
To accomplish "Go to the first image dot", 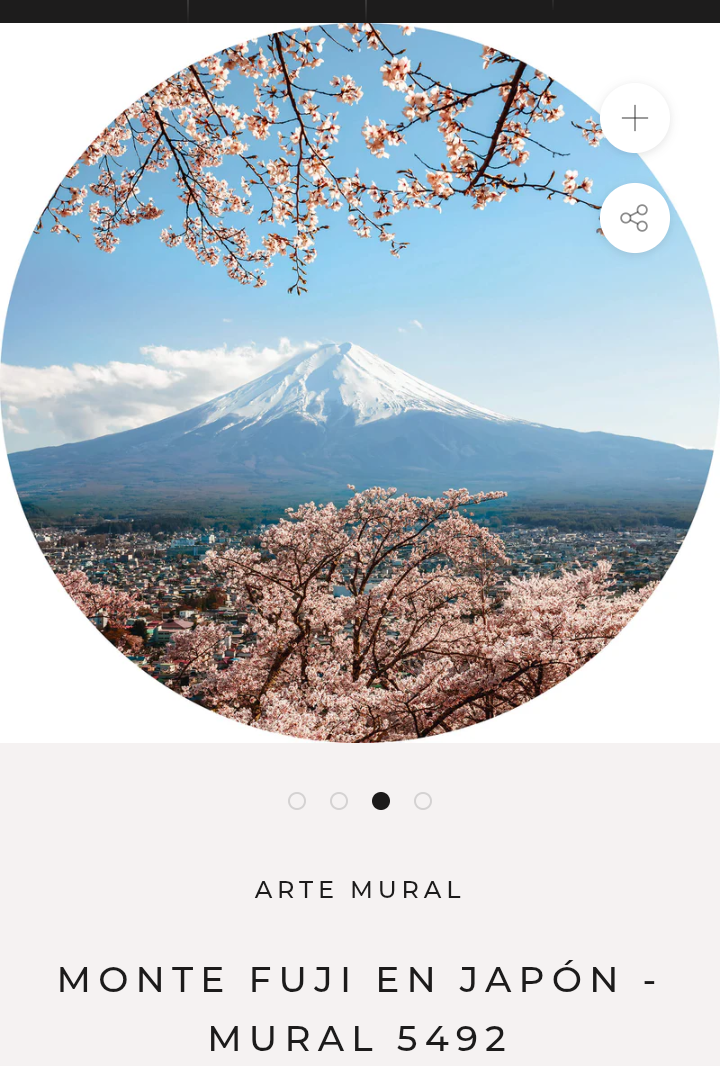I will tap(297, 801).
